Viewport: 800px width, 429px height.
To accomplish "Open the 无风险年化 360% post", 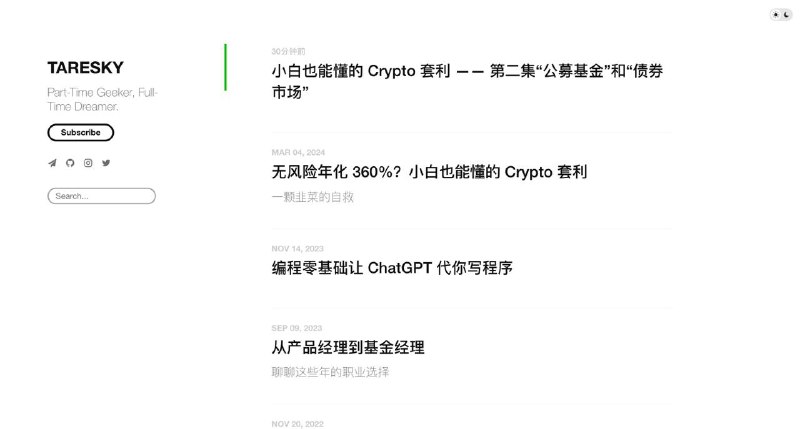I will (x=429, y=172).
